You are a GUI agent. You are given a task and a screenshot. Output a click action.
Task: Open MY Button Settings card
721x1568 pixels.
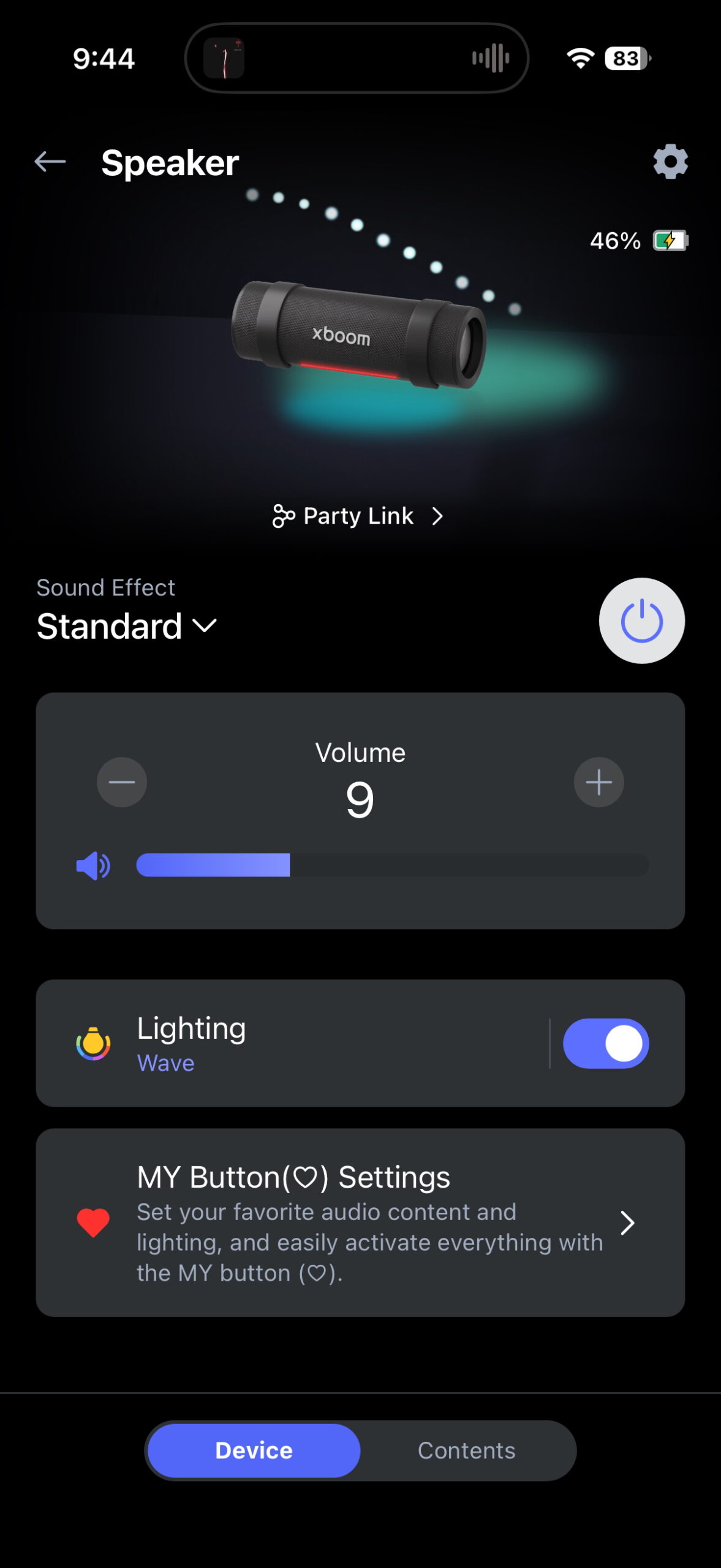pos(360,1224)
